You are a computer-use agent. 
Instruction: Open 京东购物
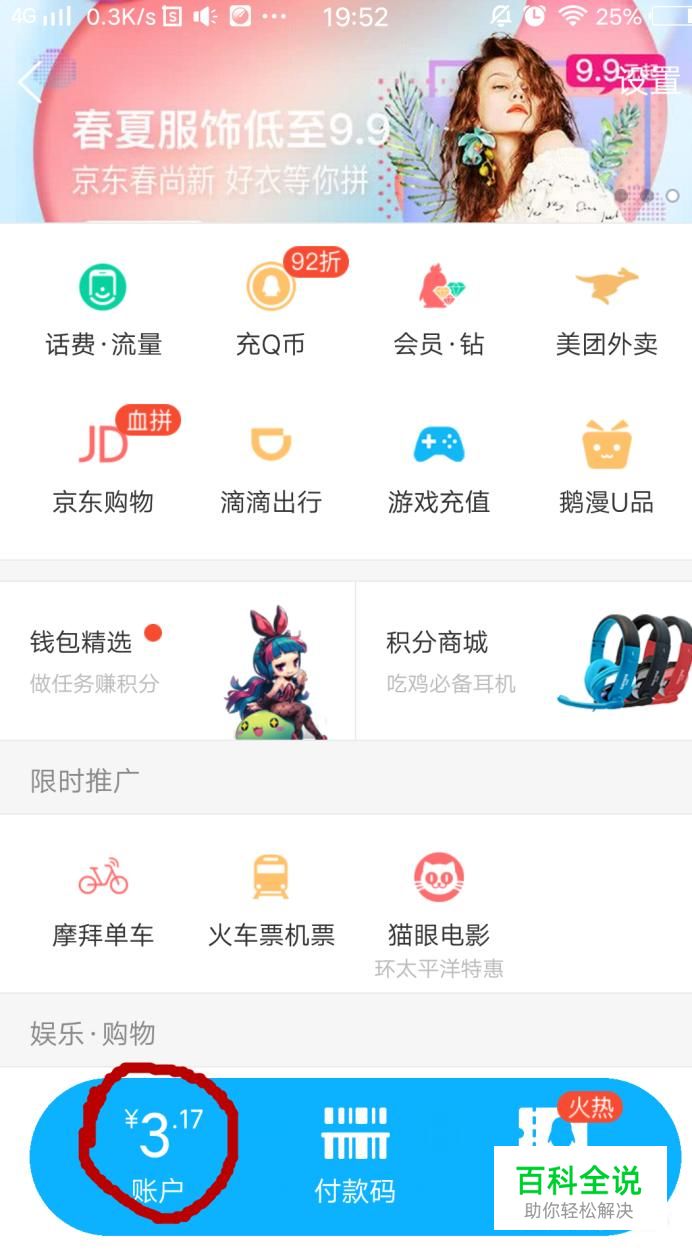tap(103, 465)
